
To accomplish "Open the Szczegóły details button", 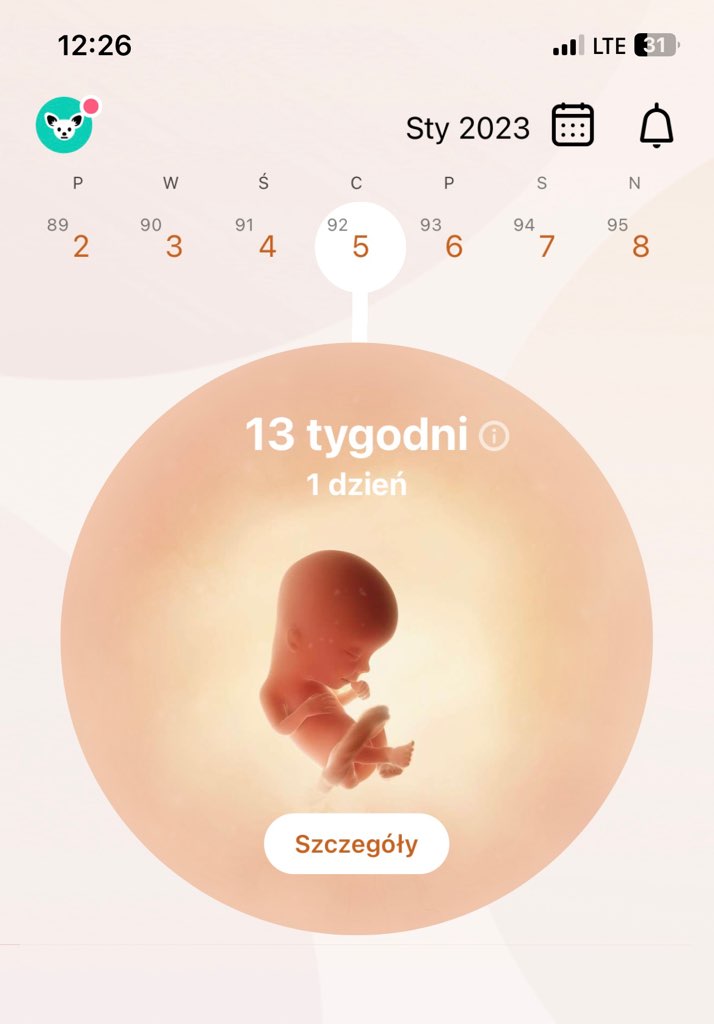I will pyautogui.click(x=356, y=844).
